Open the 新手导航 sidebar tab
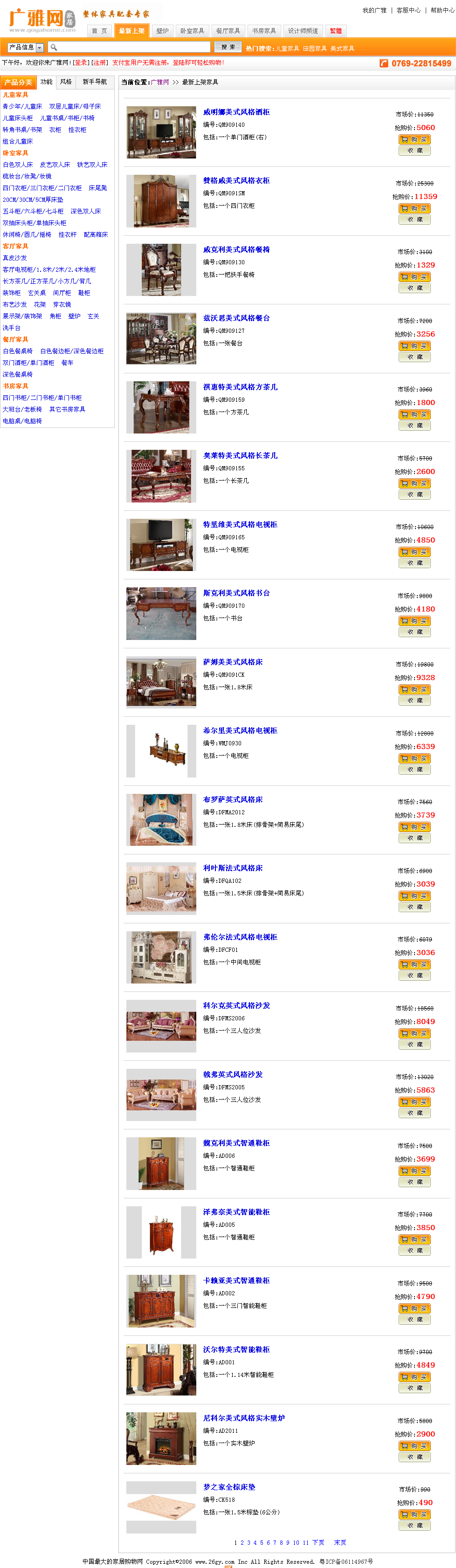The height and width of the screenshot is (1568, 456). [94, 82]
